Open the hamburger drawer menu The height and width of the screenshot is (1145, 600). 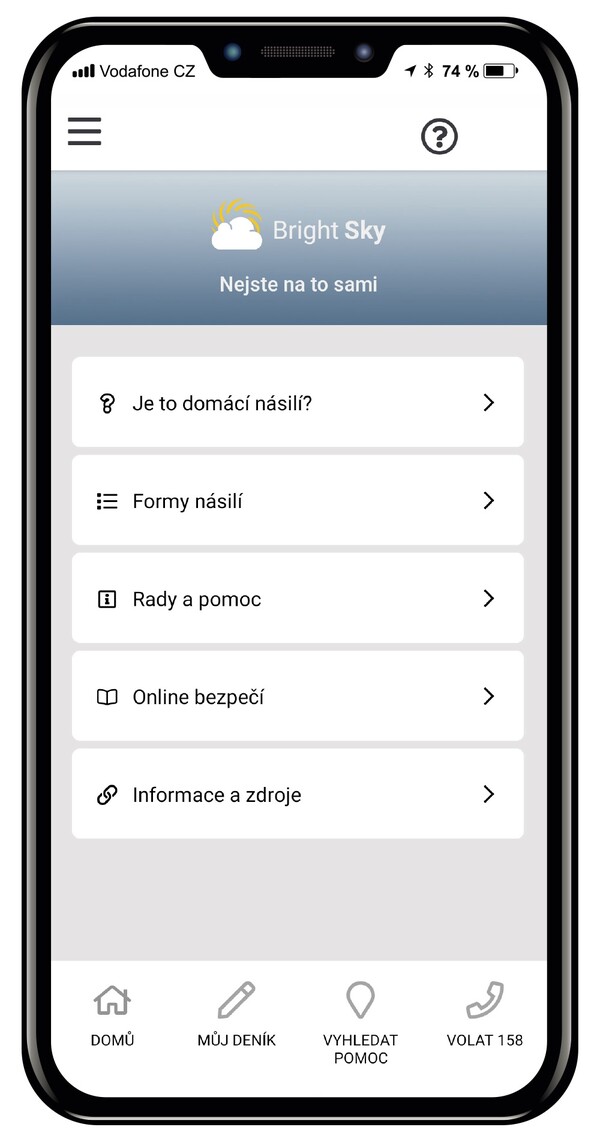(x=85, y=131)
